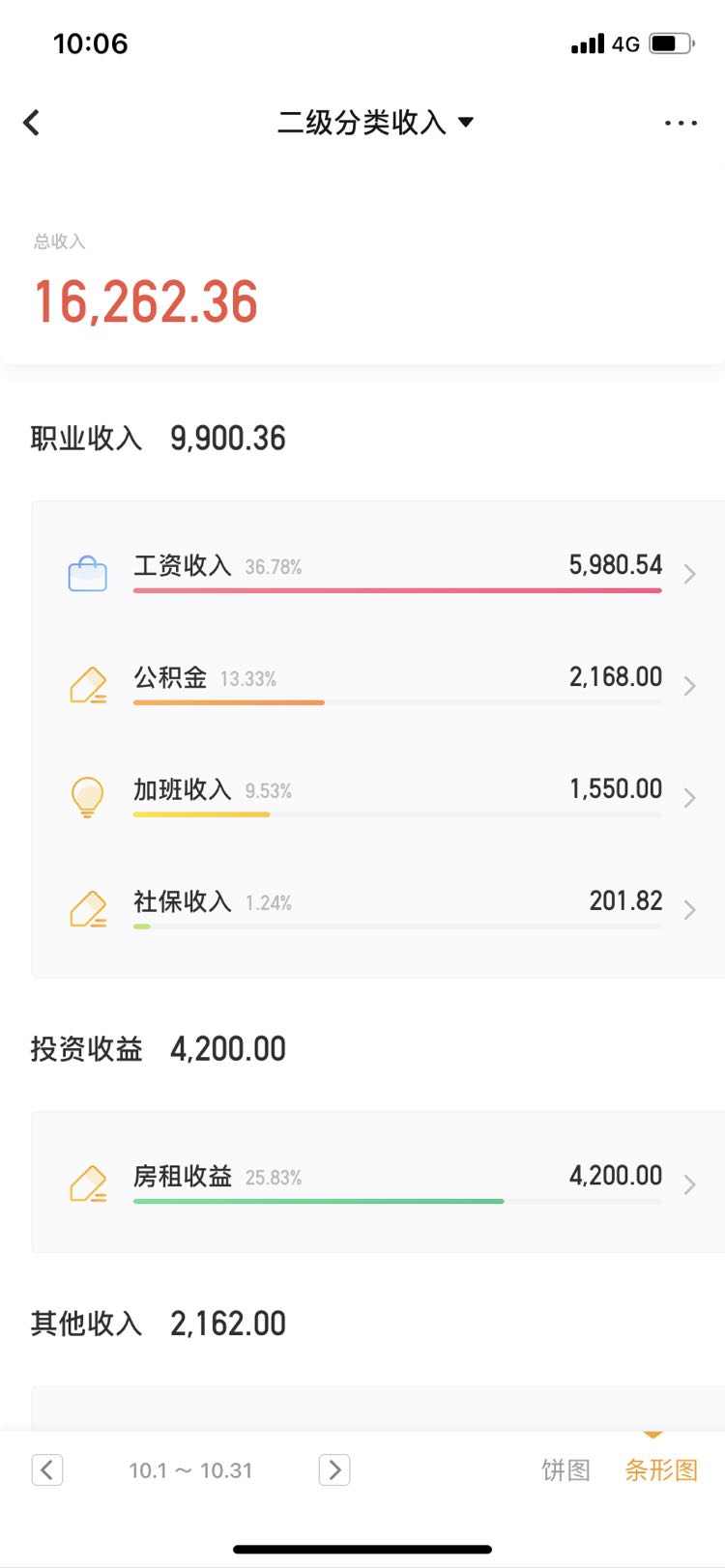Go to the previous month period
Image resolution: width=725 pixels, height=1568 pixels.
(x=47, y=1469)
